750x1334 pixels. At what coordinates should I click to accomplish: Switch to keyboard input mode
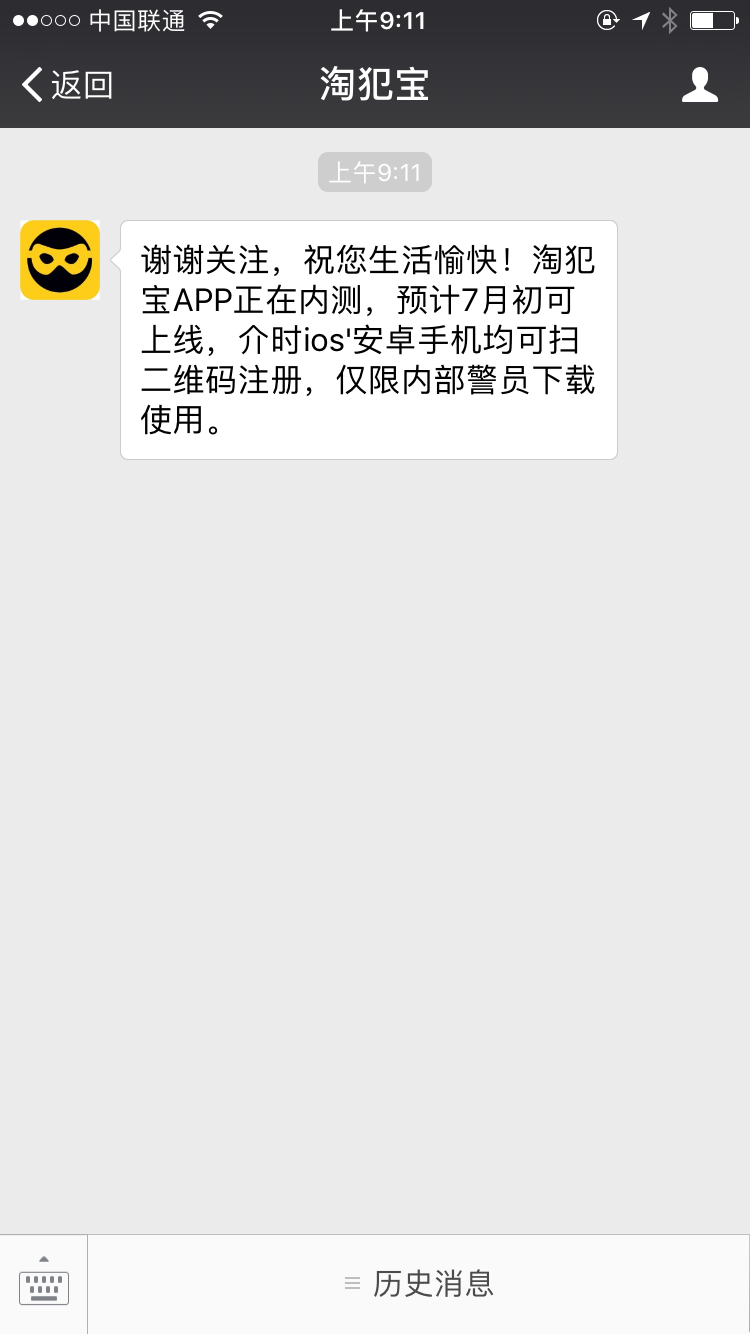pyautogui.click(x=44, y=1284)
